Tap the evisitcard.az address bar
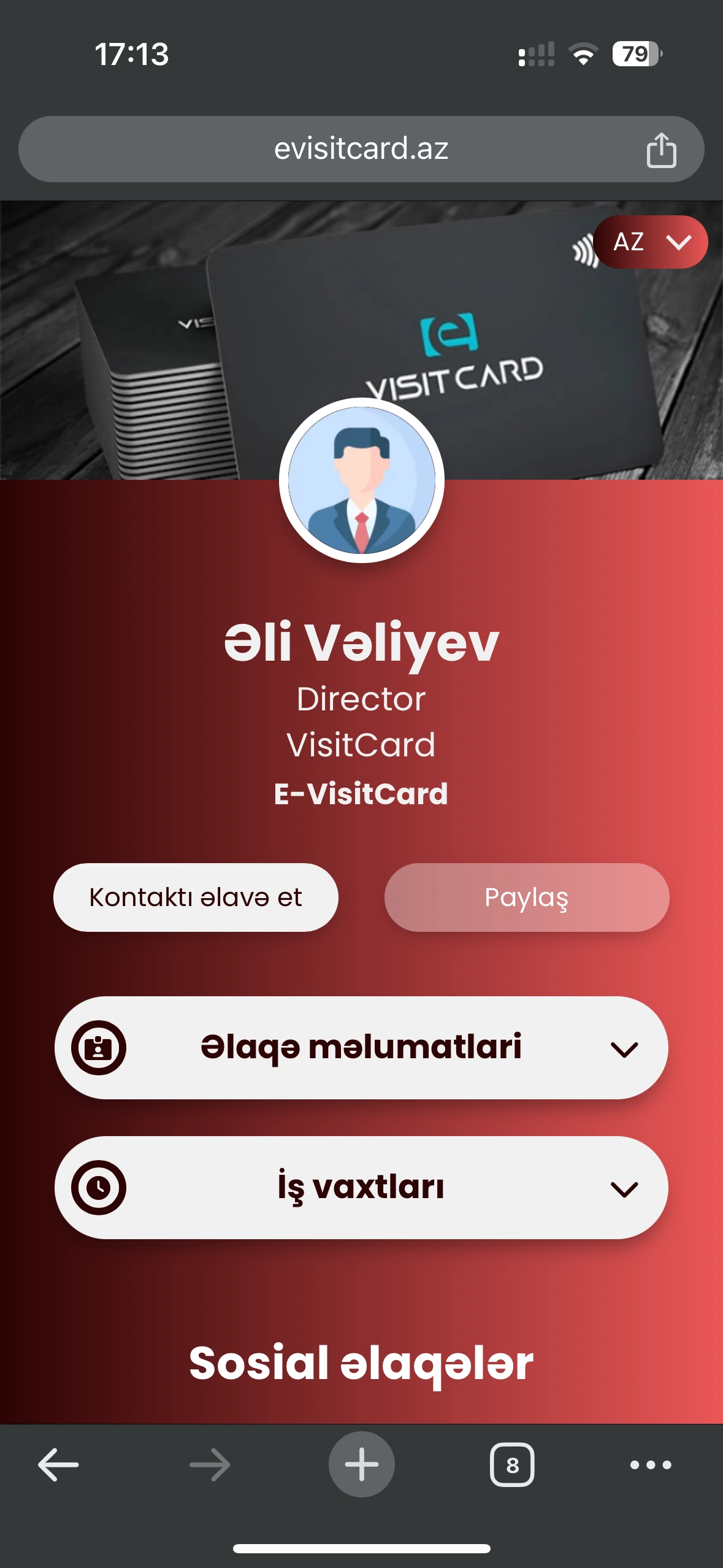Screen dimensions: 723x1568 click(x=361, y=149)
